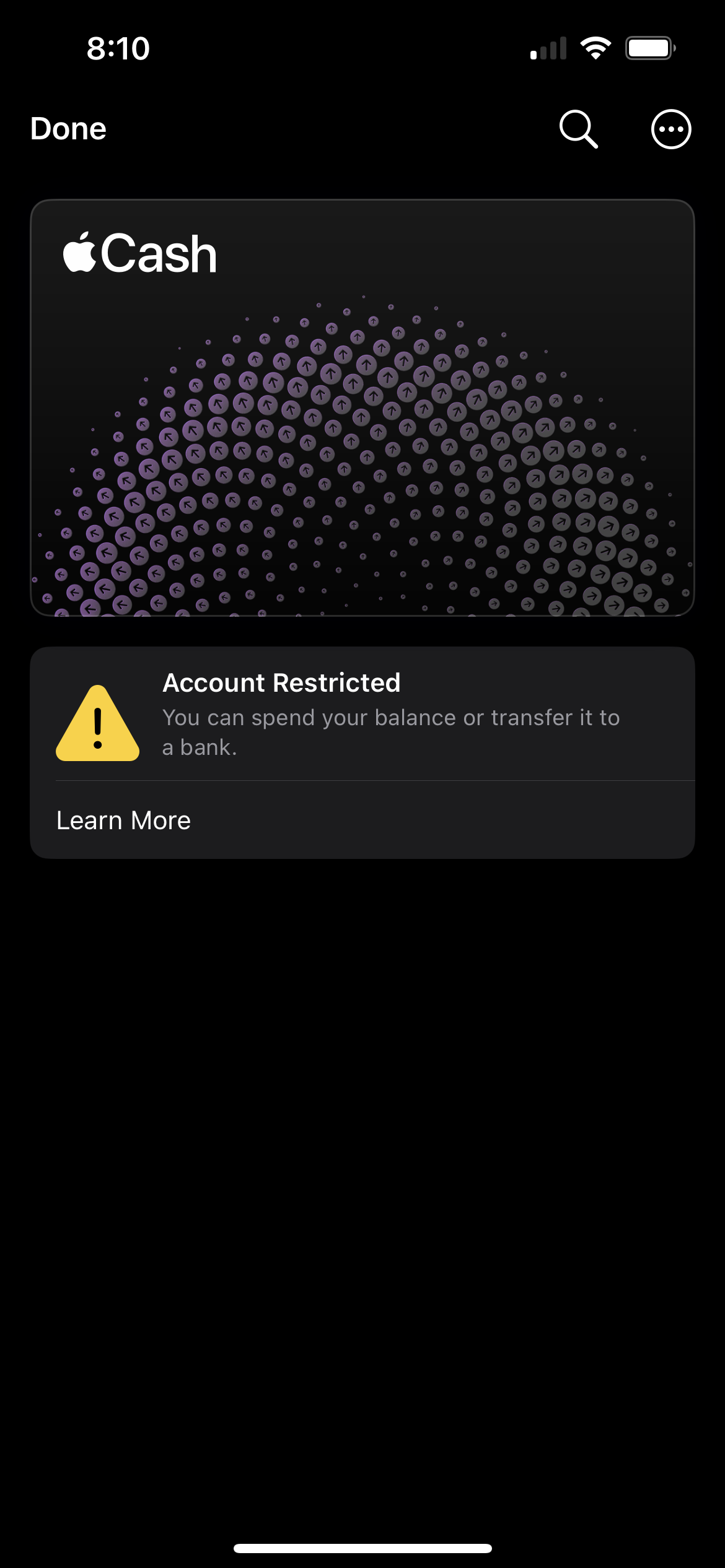Click the arrow pattern on the Cash card

coord(362,471)
